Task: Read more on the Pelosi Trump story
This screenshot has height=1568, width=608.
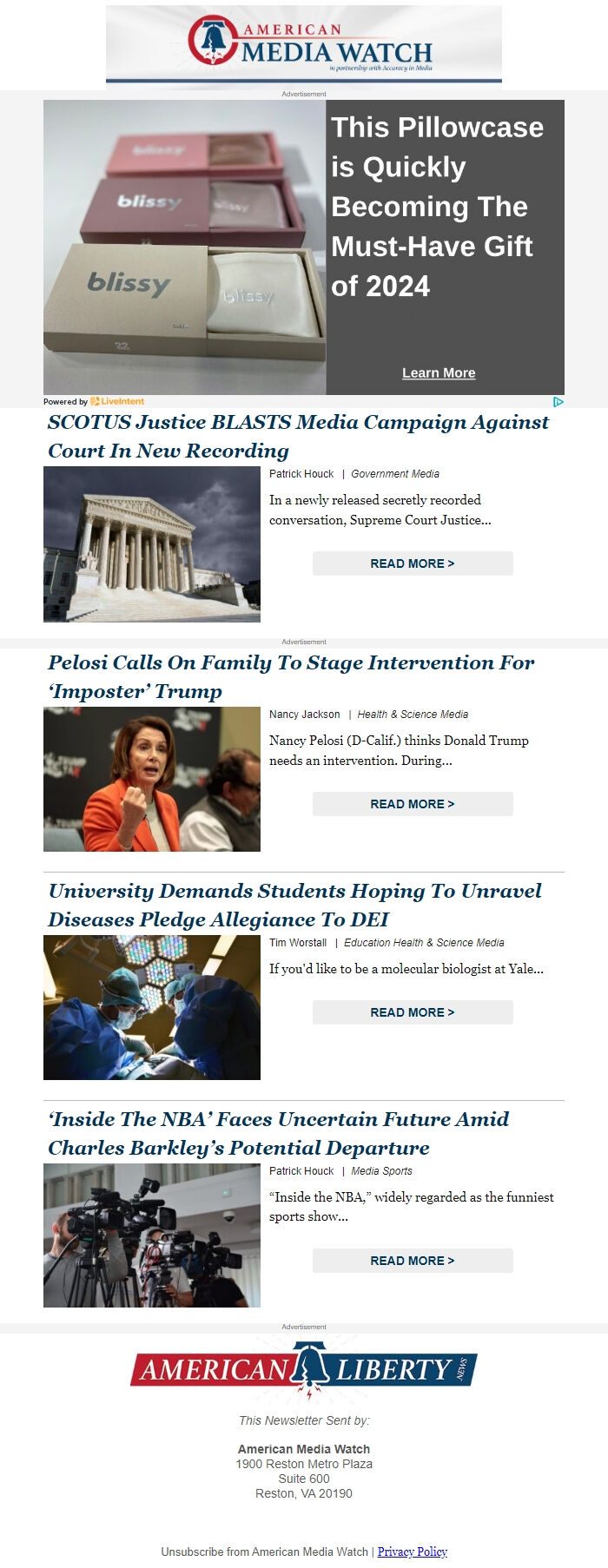Action: pyautogui.click(x=413, y=804)
